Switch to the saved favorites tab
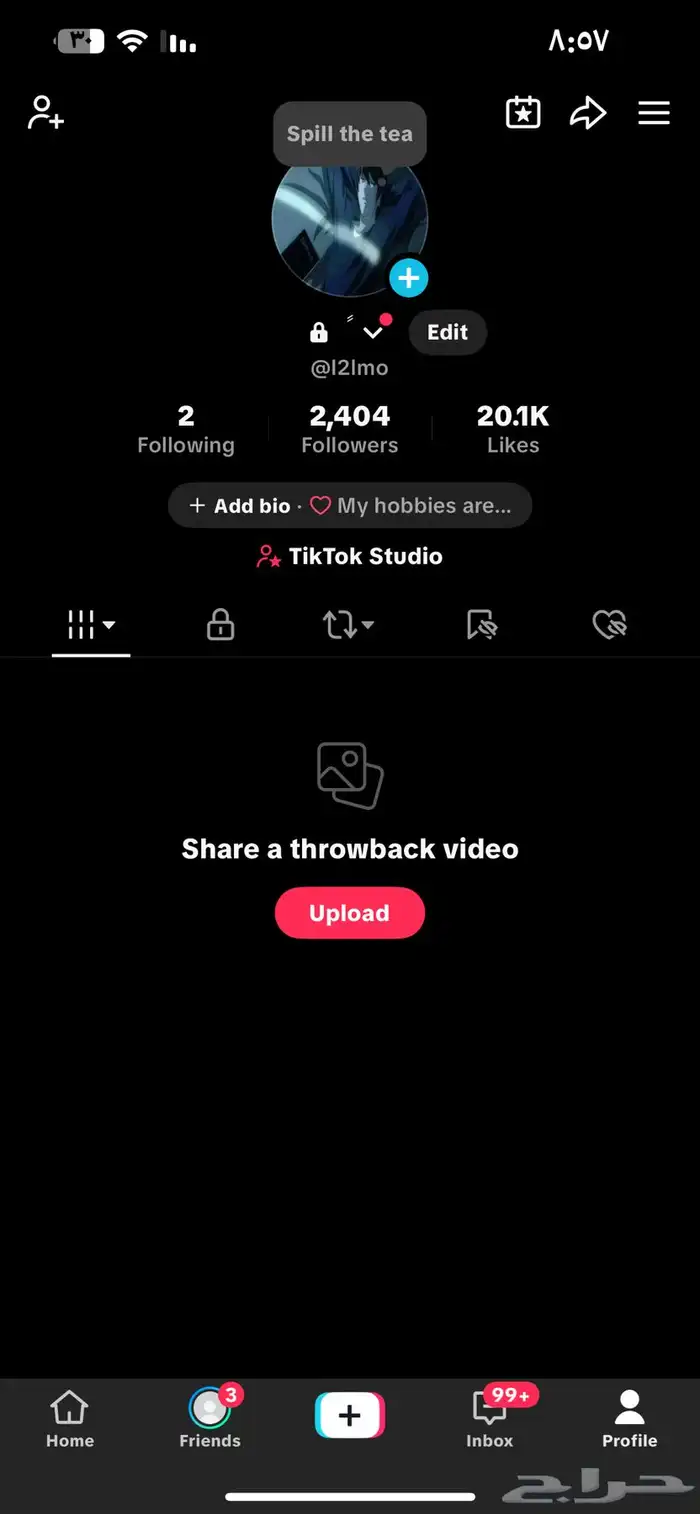The width and height of the screenshot is (700, 1514). pyautogui.click(x=482, y=626)
